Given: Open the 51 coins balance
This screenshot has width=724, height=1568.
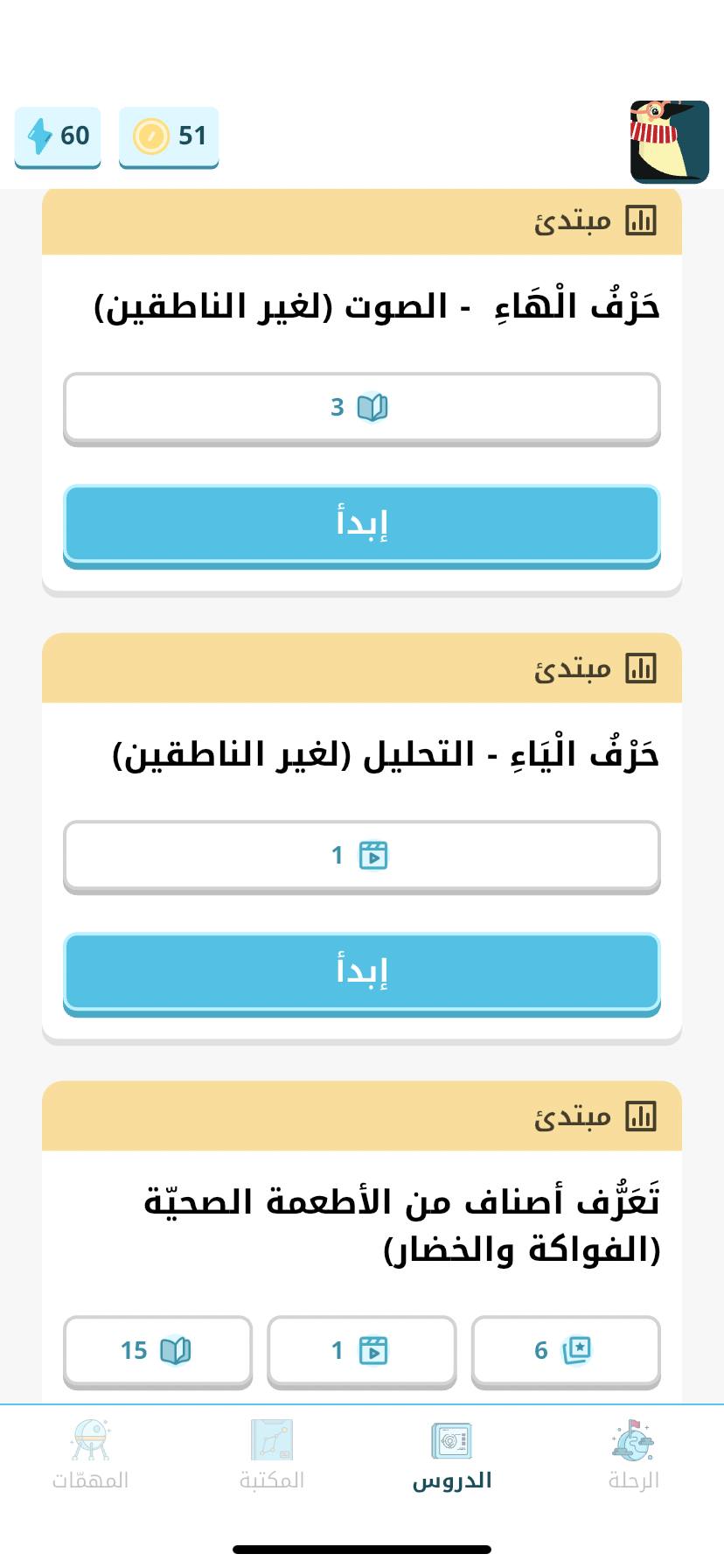Looking at the screenshot, I should (169, 136).
